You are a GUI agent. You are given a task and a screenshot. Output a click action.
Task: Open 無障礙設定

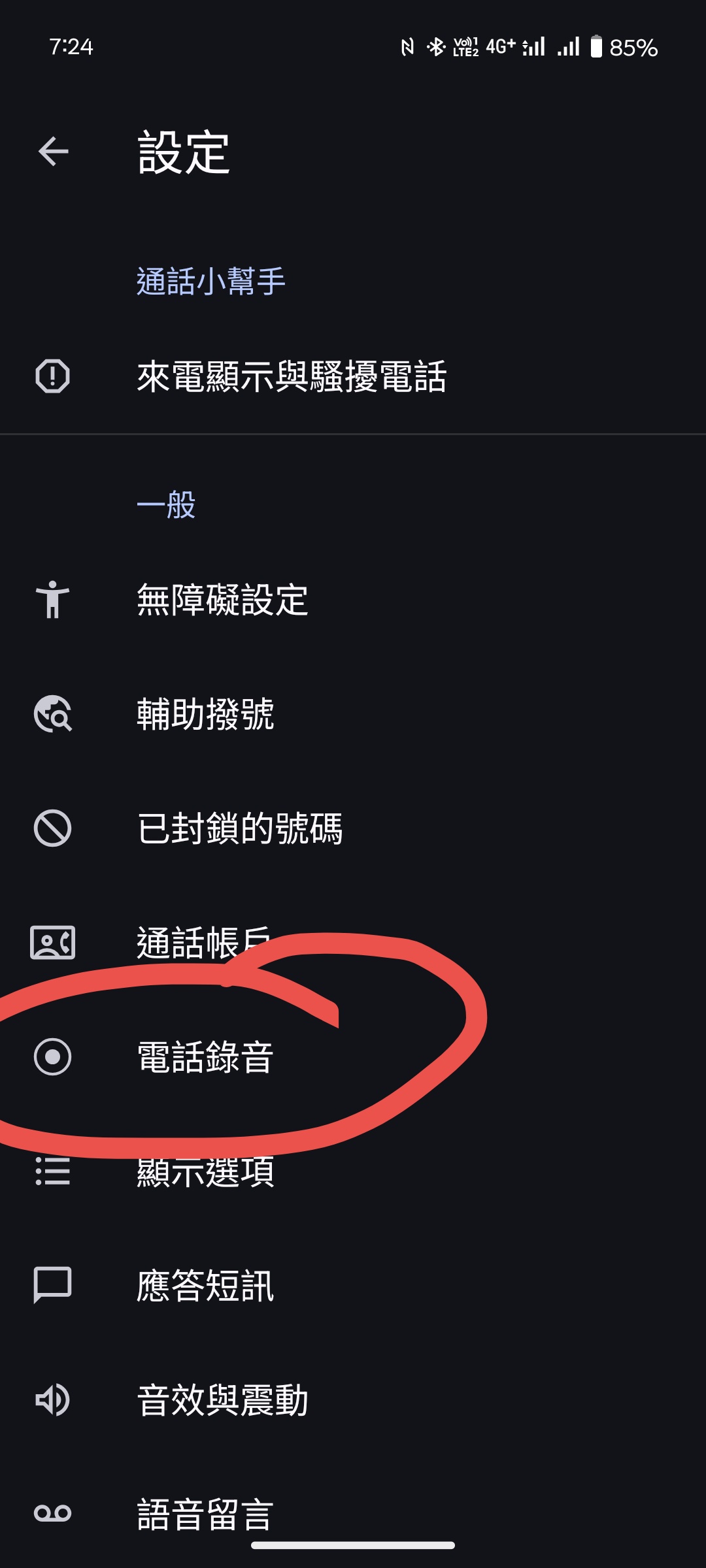[x=222, y=600]
